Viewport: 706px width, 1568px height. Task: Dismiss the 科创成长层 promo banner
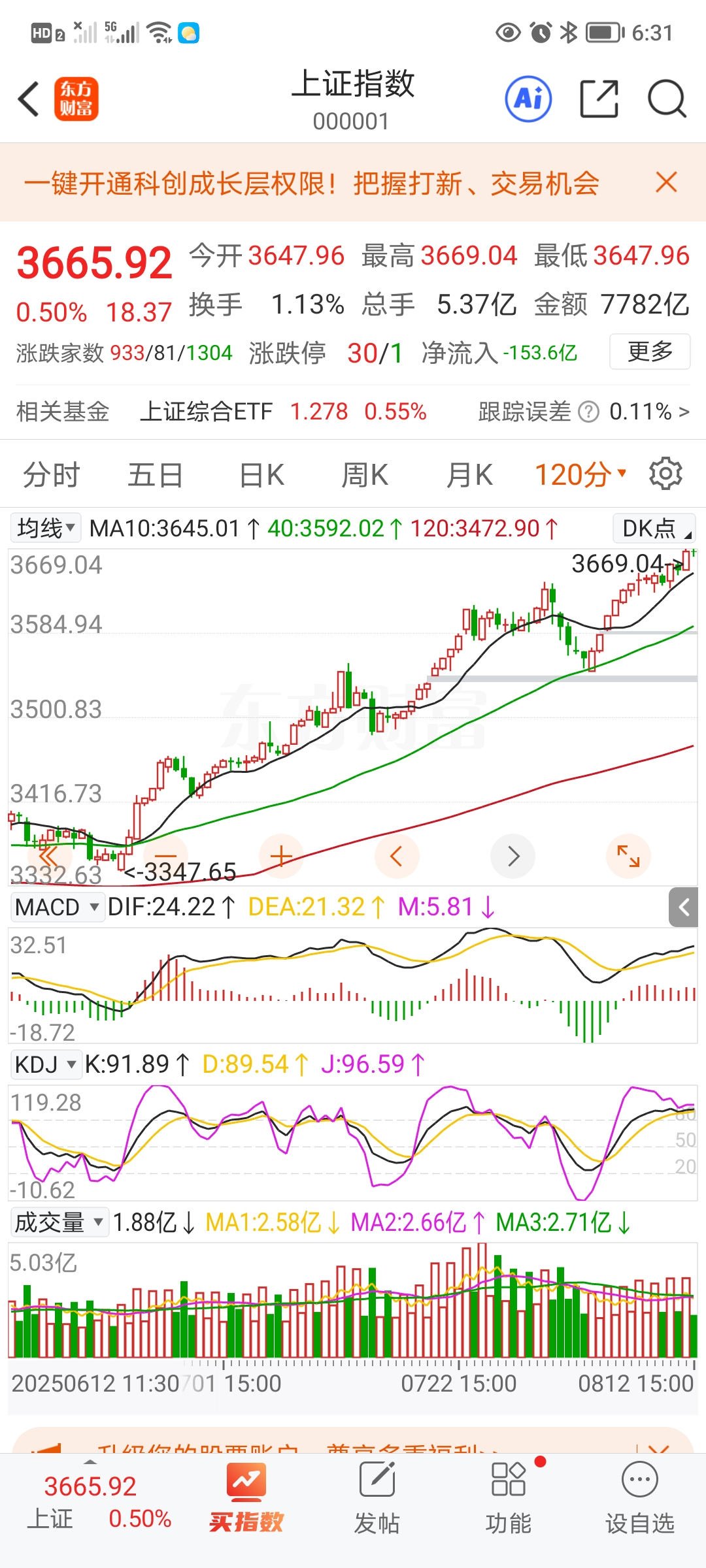pyautogui.click(x=666, y=182)
